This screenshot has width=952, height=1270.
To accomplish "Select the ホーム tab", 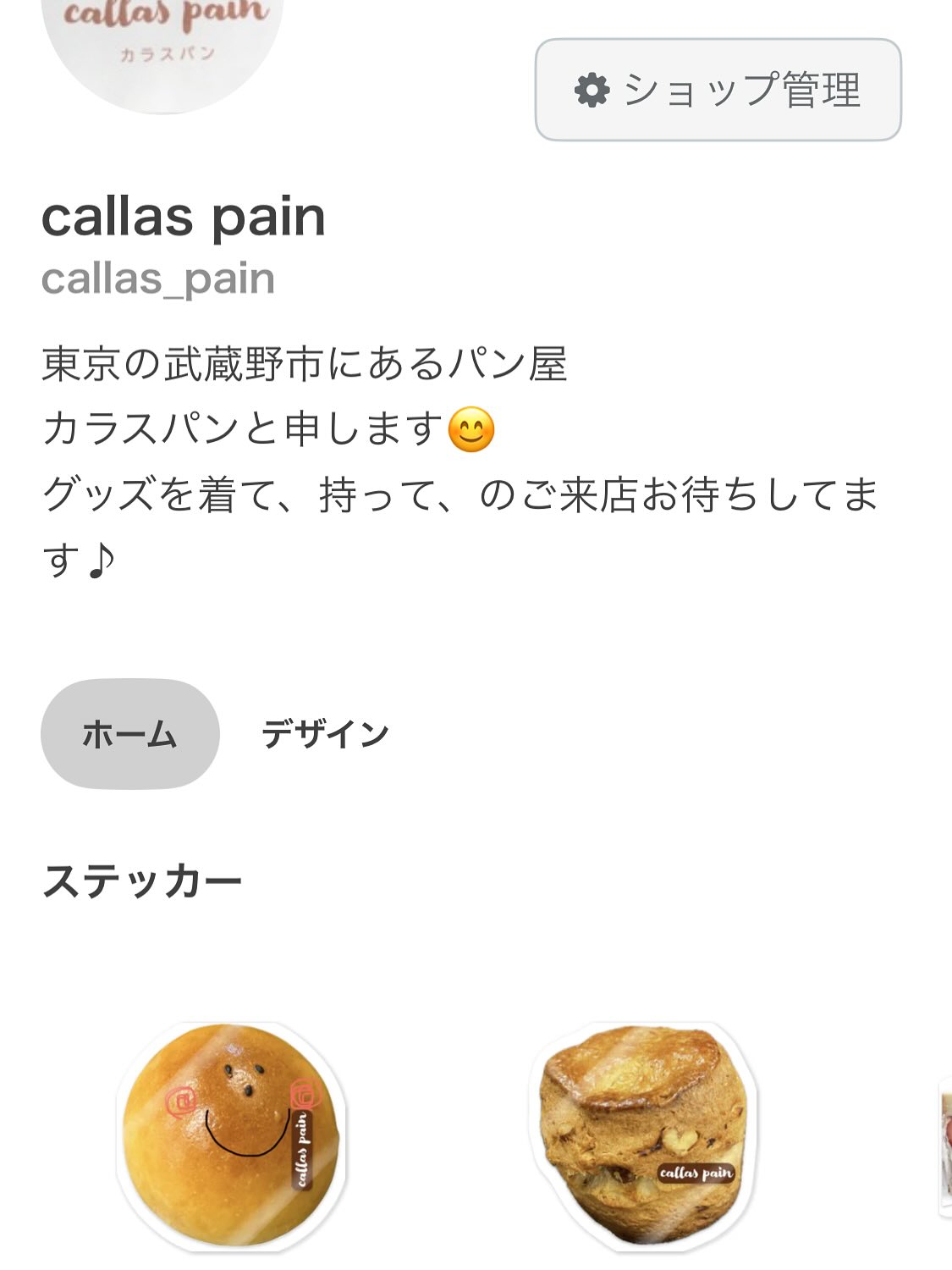I will 129,734.
